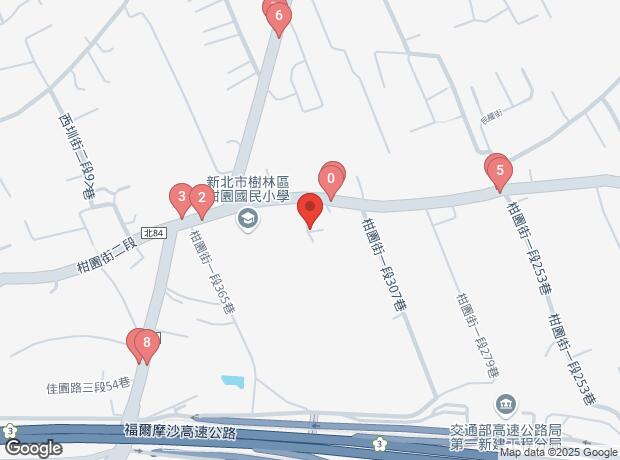Screen dimensions: 620x460
Task: Open map marker number 8
Action: 147,345
